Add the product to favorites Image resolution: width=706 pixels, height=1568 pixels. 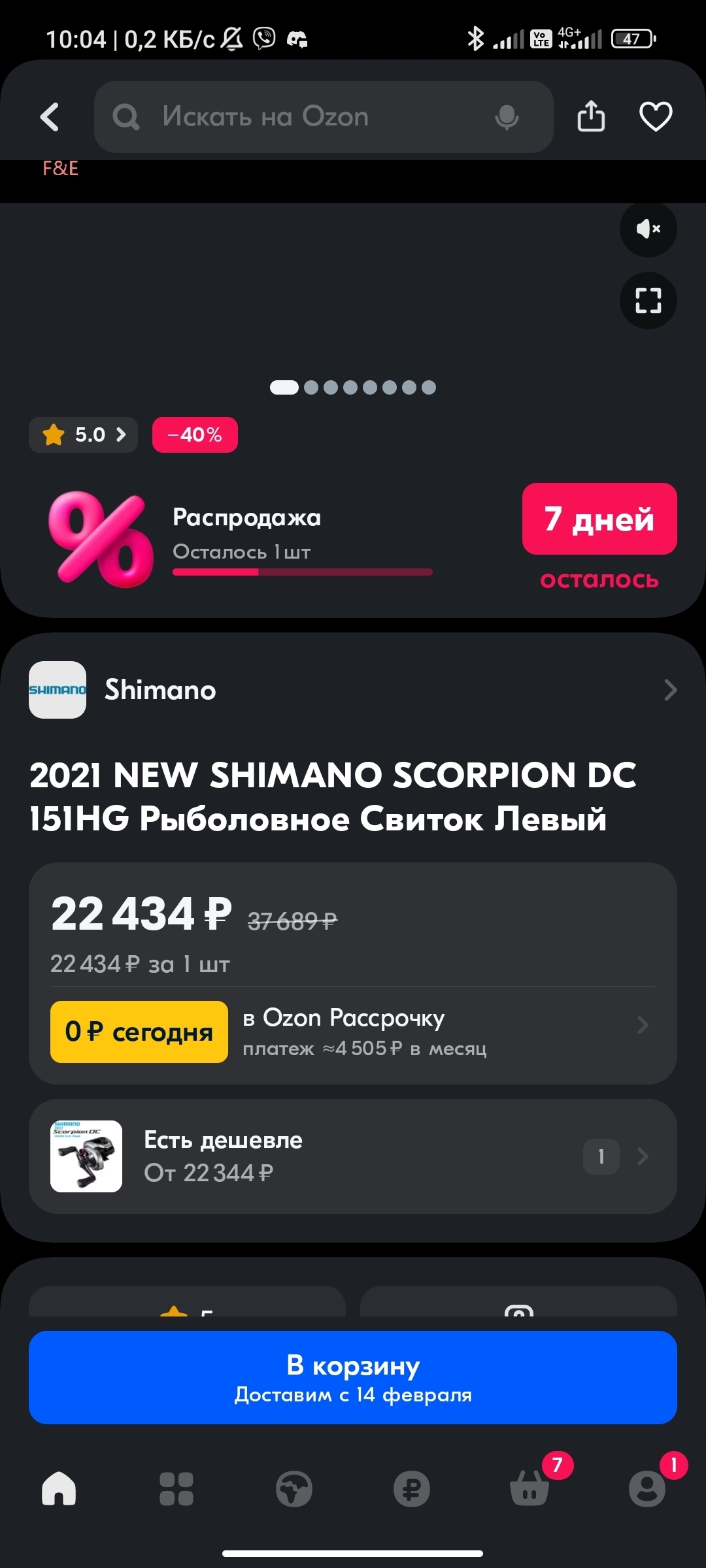click(x=655, y=117)
